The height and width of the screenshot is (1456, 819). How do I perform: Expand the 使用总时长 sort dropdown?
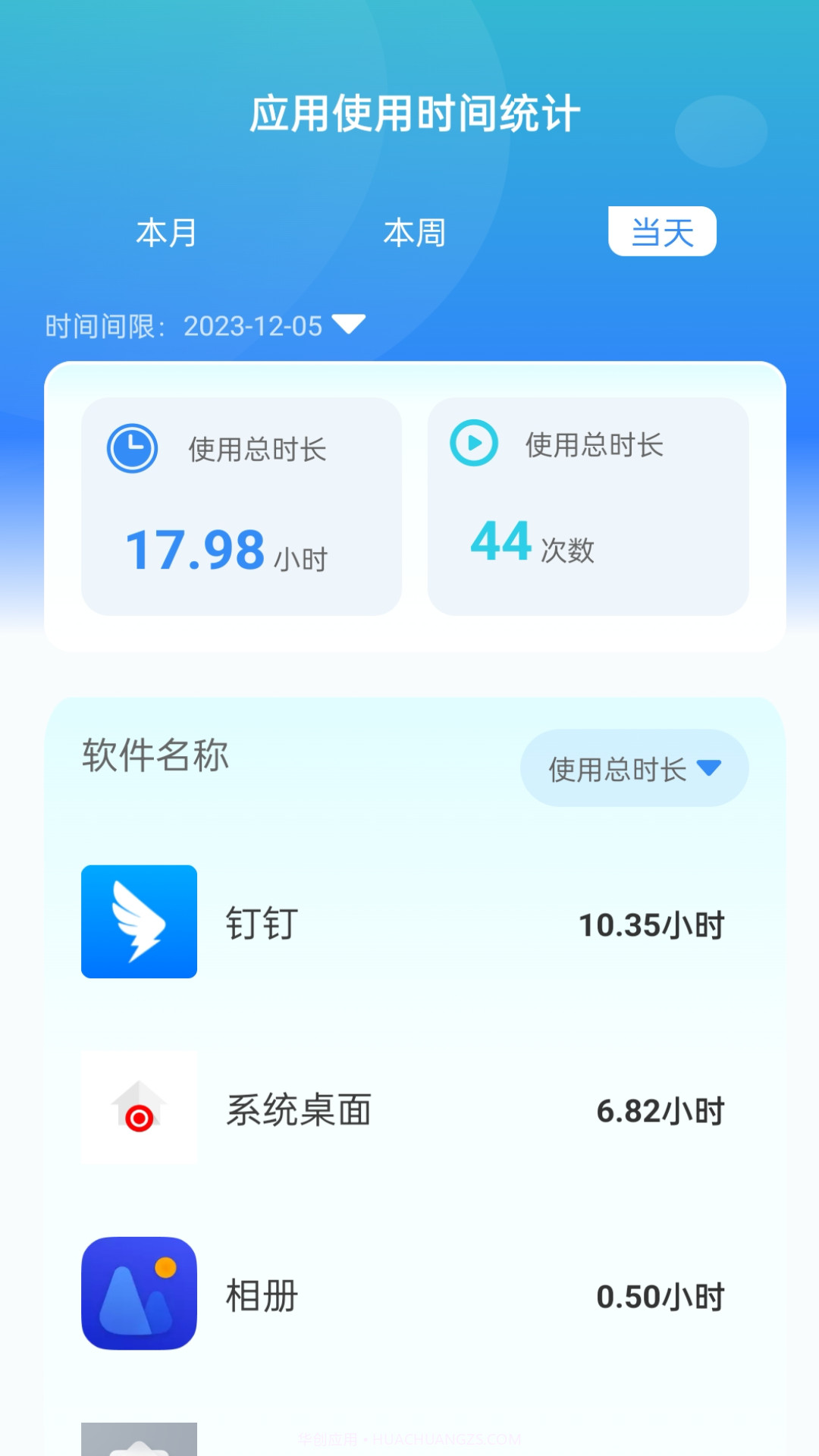click(x=634, y=767)
